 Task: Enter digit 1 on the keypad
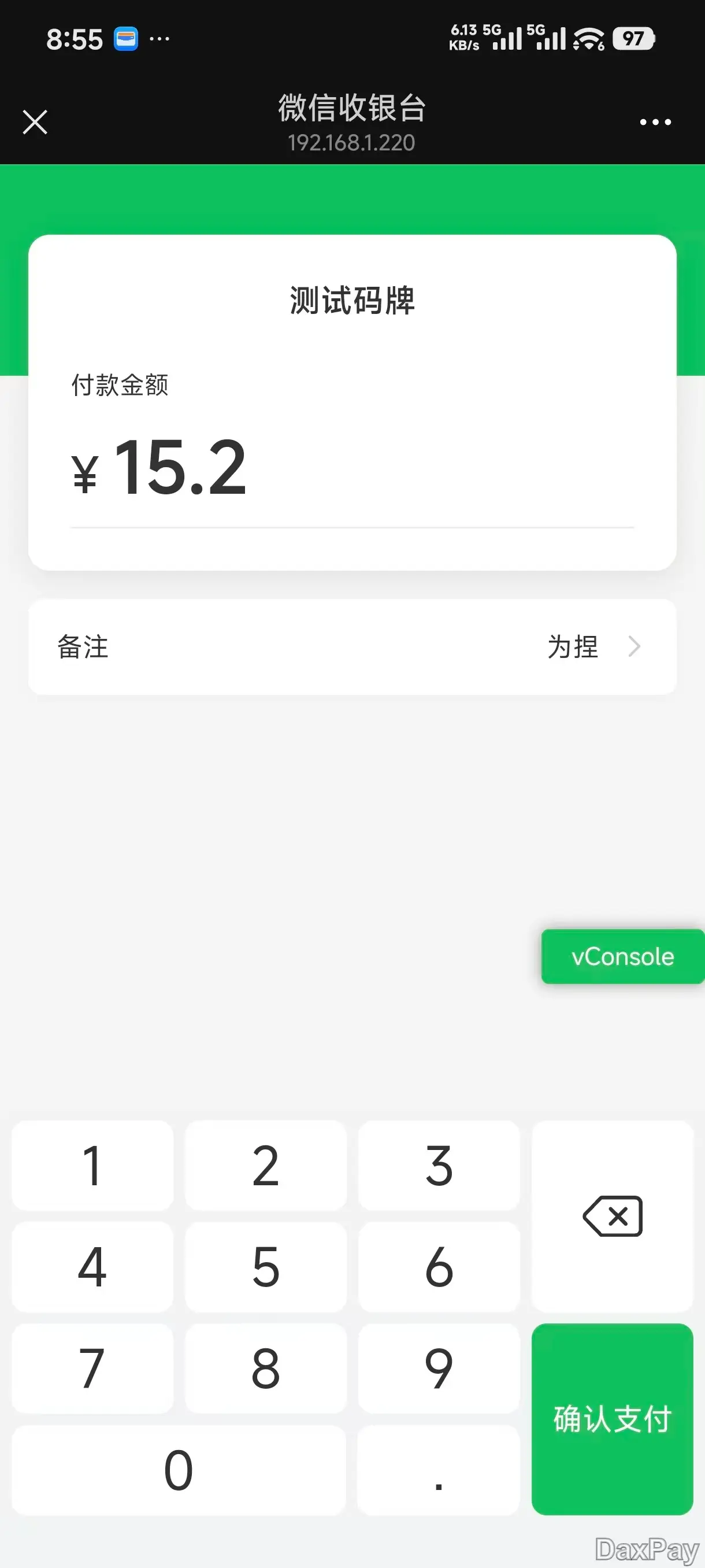click(x=92, y=1166)
